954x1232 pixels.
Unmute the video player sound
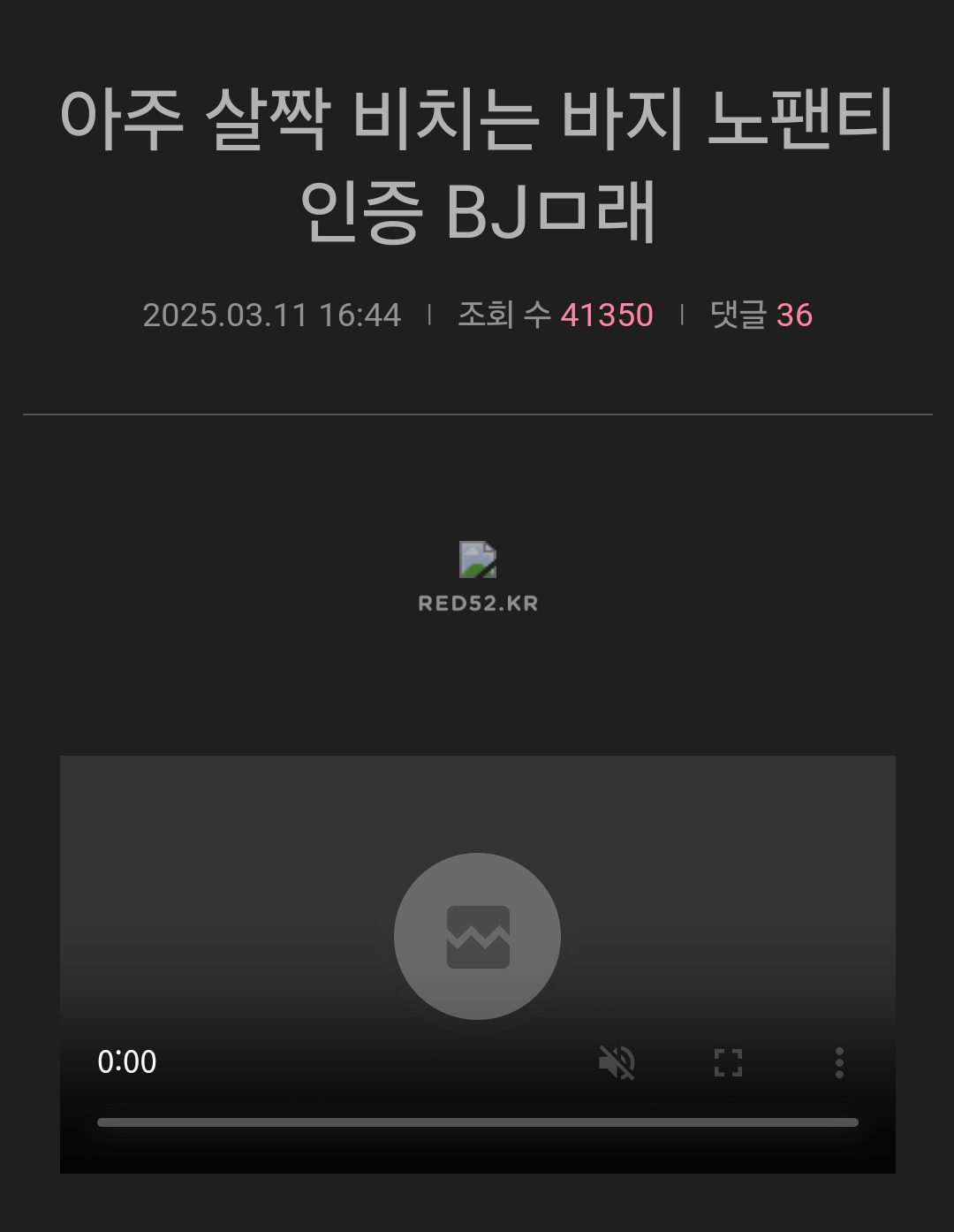coord(617,1062)
